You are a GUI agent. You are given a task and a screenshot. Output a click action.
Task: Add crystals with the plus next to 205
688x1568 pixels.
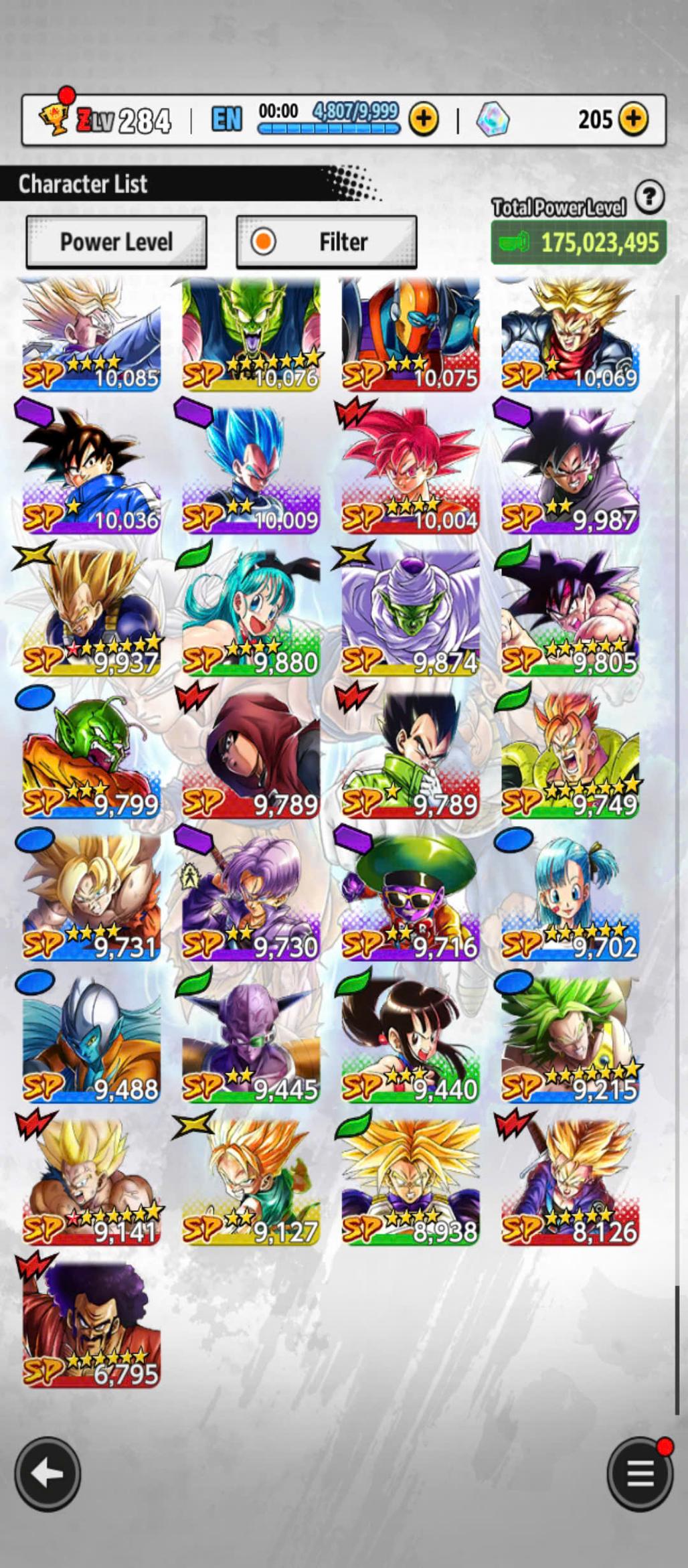pyautogui.click(x=633, y=120)
